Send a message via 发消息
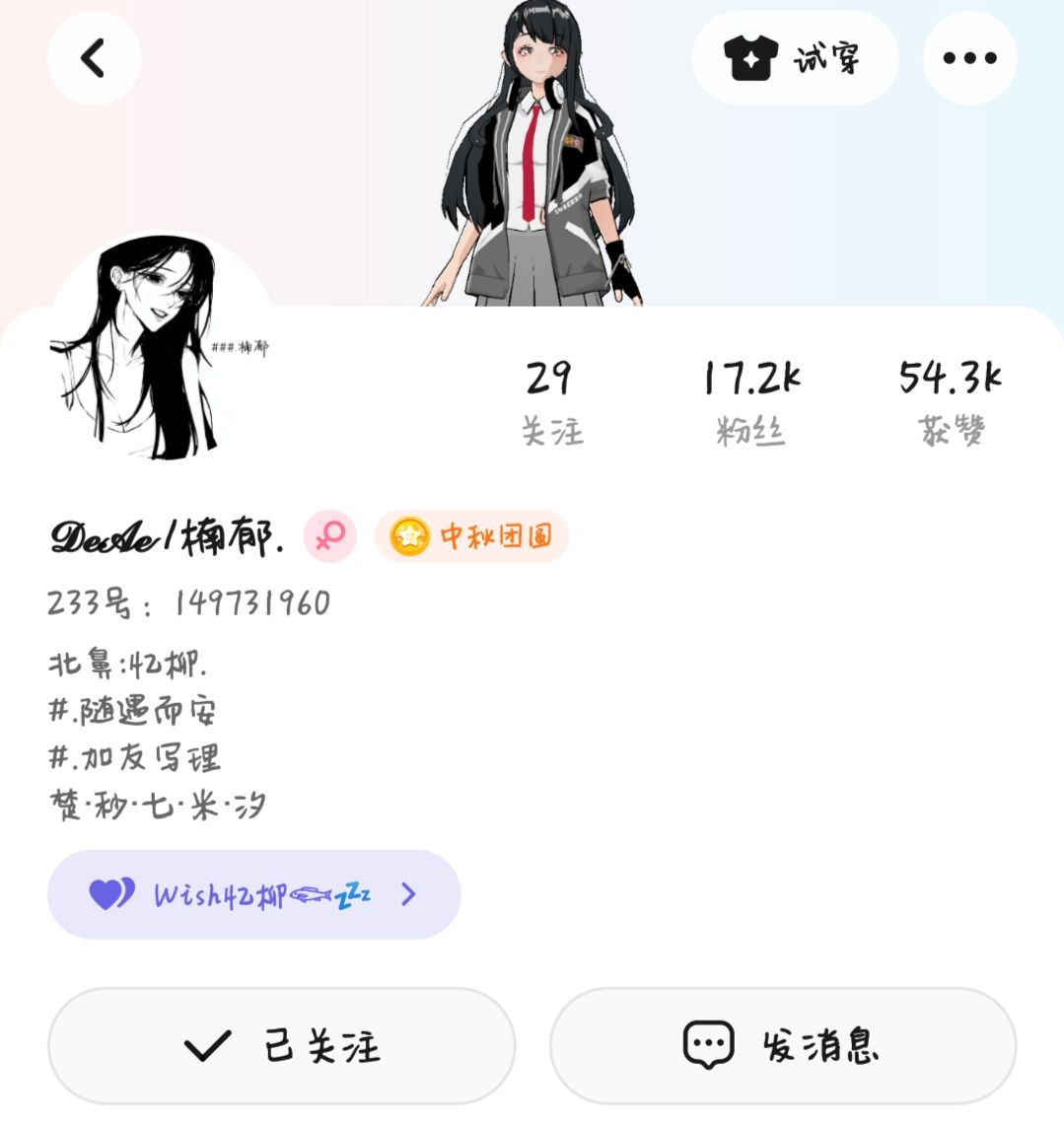 pos(782,1045)
